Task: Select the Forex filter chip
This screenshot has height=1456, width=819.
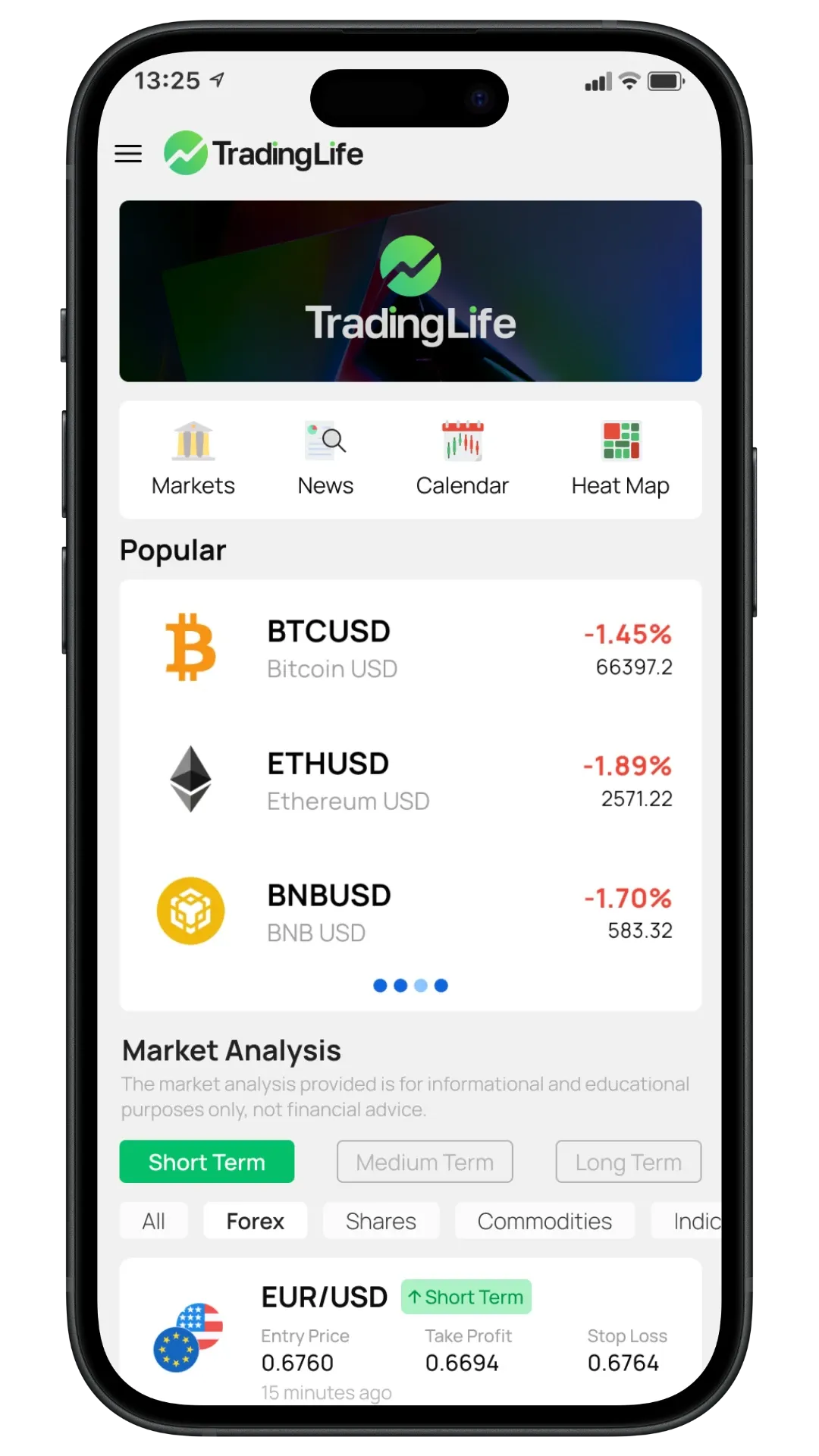Action: tap(255, 1221)
